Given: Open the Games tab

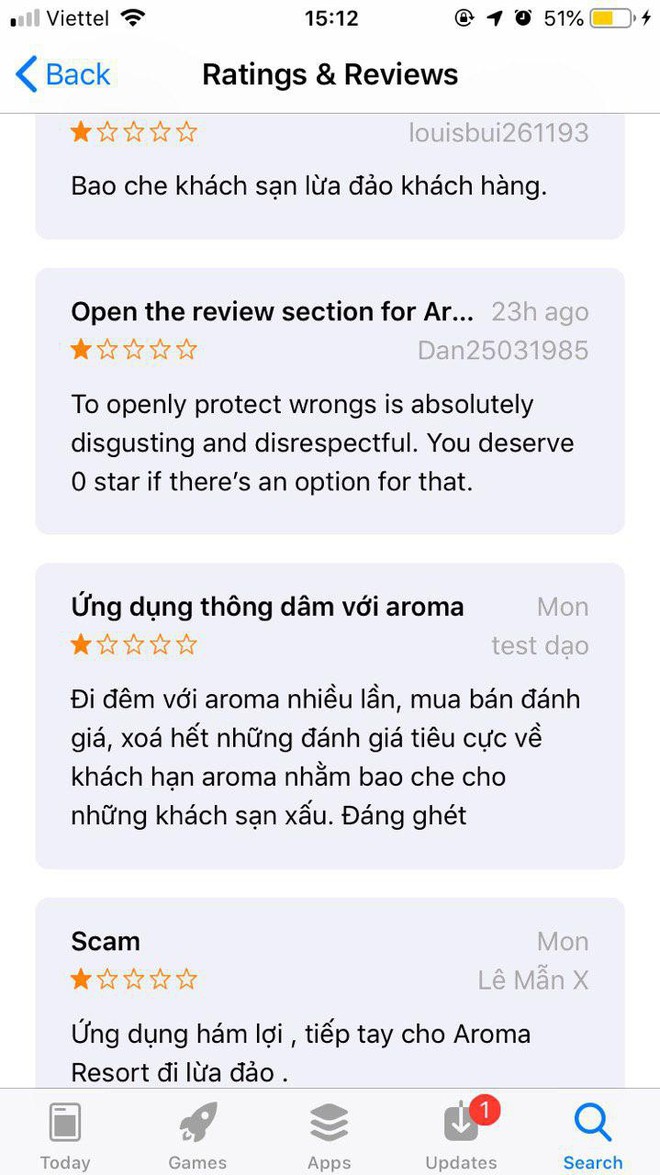Looking at the screenshot, I should coord(197,1133).
